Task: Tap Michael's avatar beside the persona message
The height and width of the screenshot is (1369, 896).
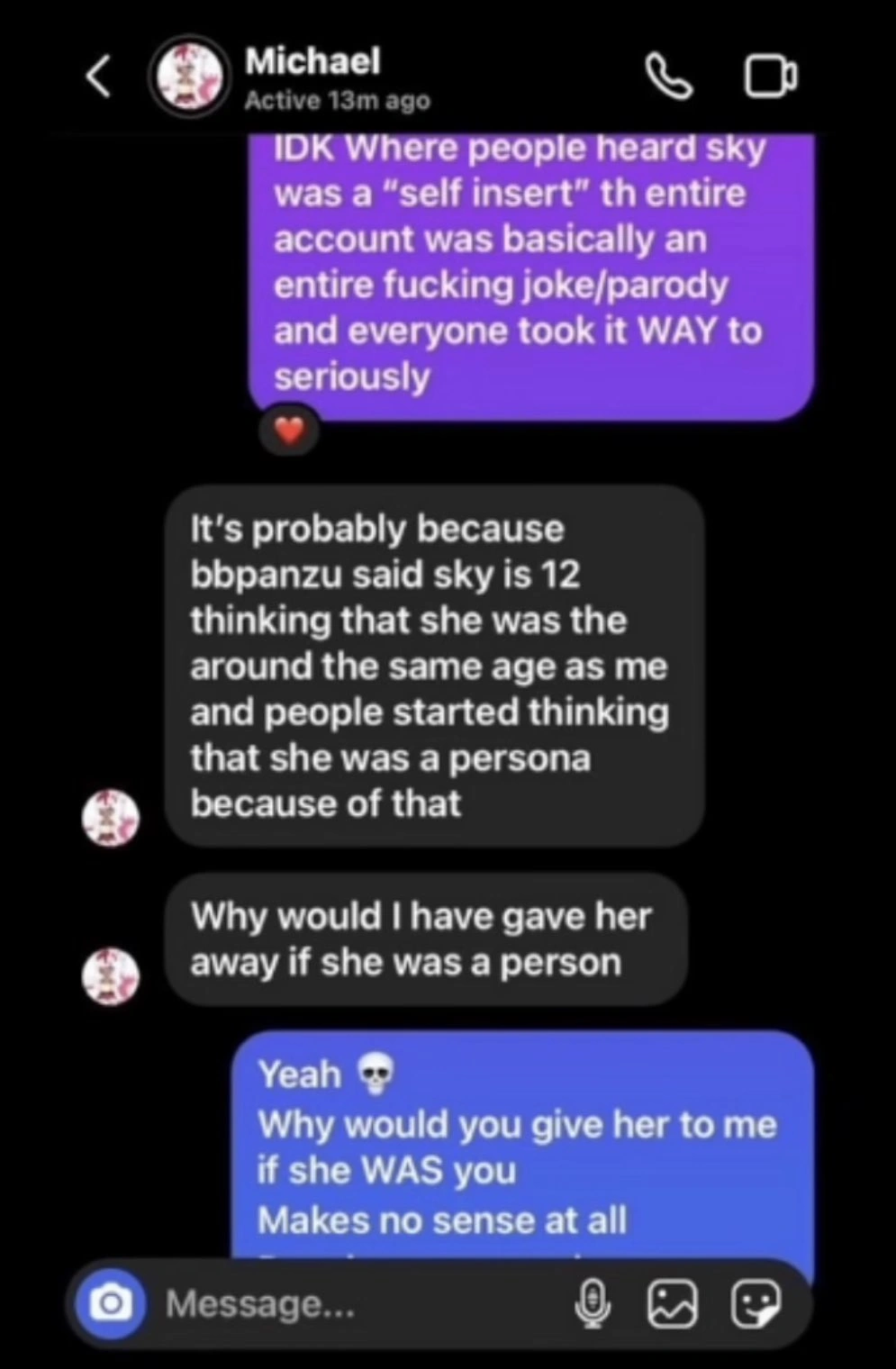Action: pos(111,818)
